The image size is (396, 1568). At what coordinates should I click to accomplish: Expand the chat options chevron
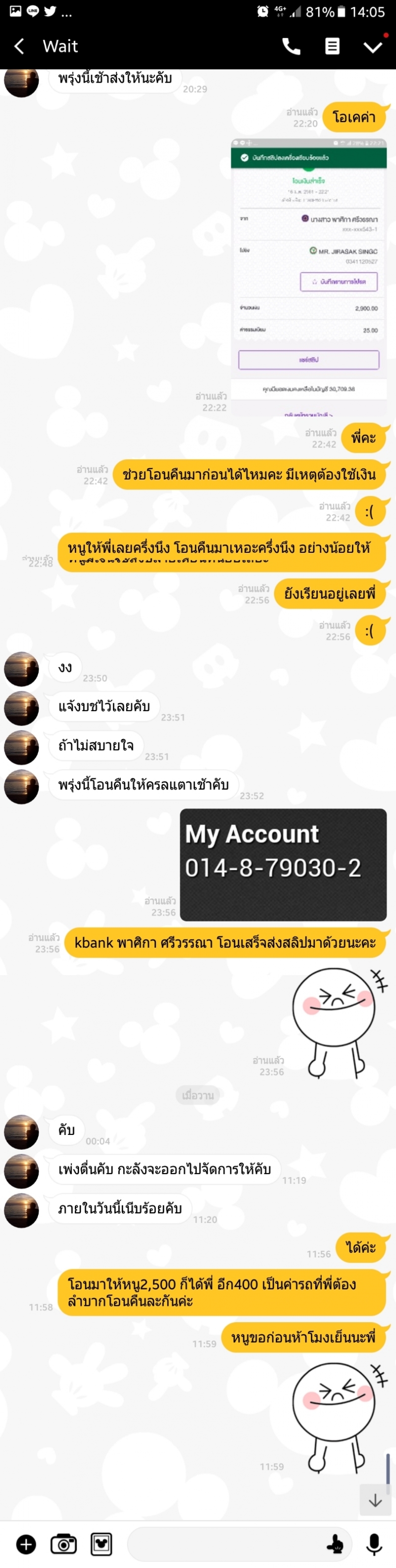click(x=373, y=46)
